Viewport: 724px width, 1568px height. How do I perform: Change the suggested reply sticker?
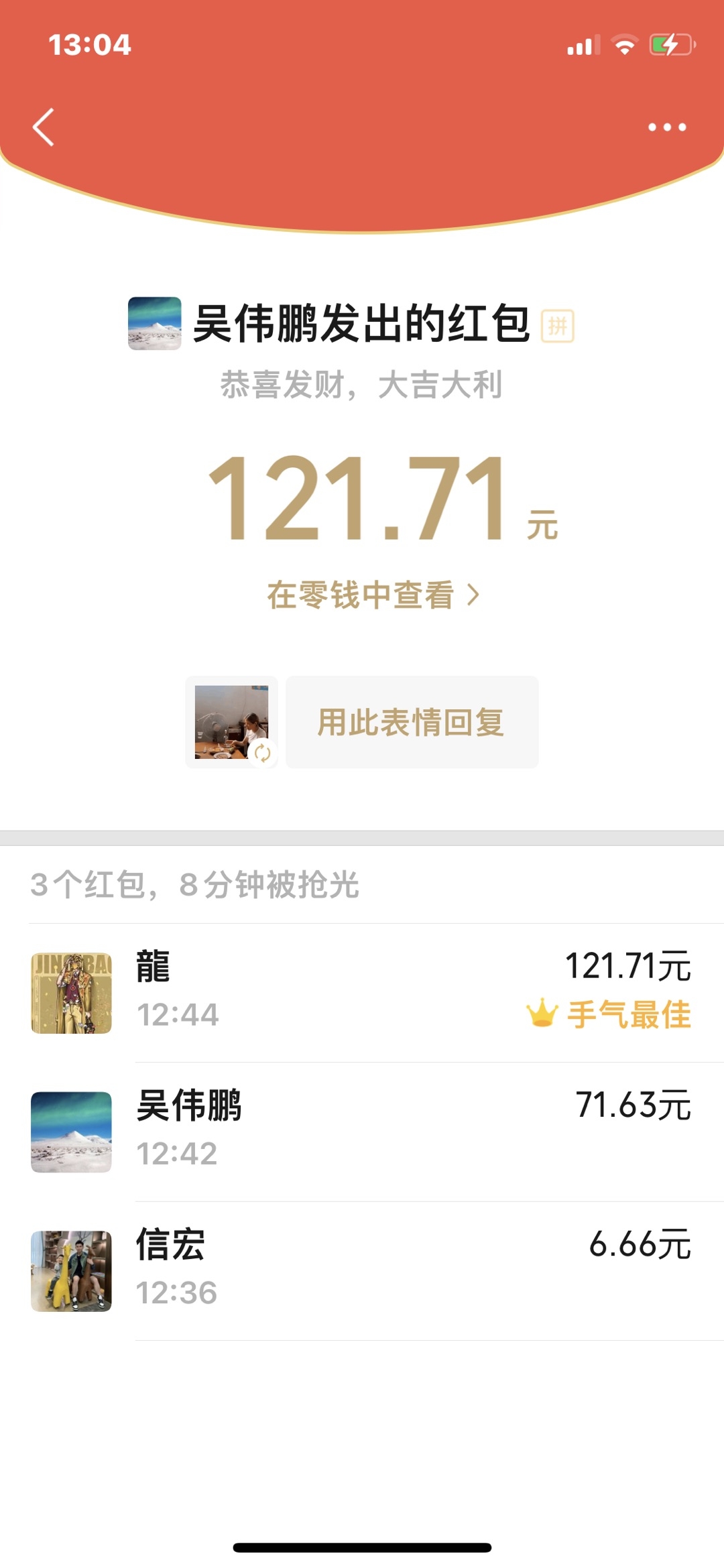tap(262, 753)
